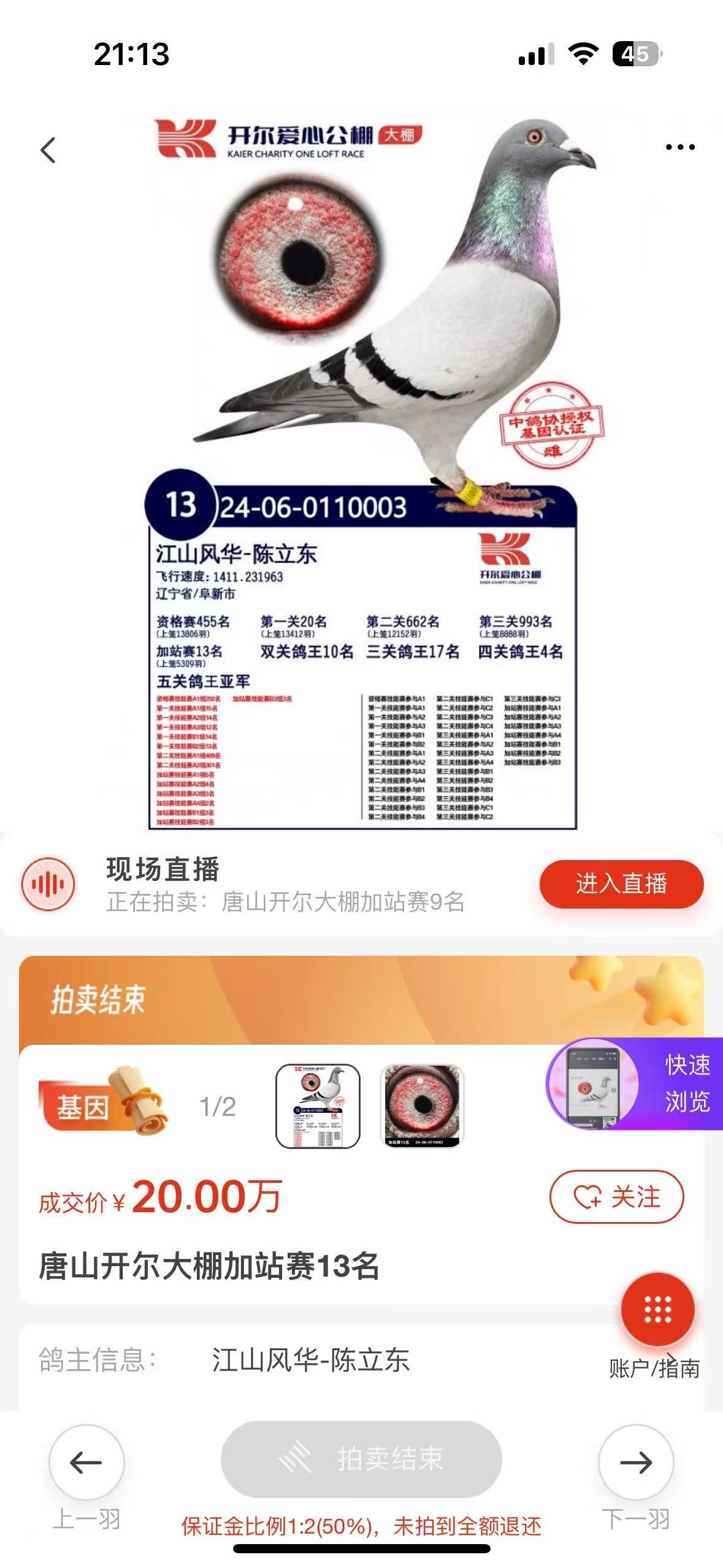The height and width of the screenshot is (1568, 723).
Task: Tap 进入直播 to enter the live stream
Action: [621, 883]
